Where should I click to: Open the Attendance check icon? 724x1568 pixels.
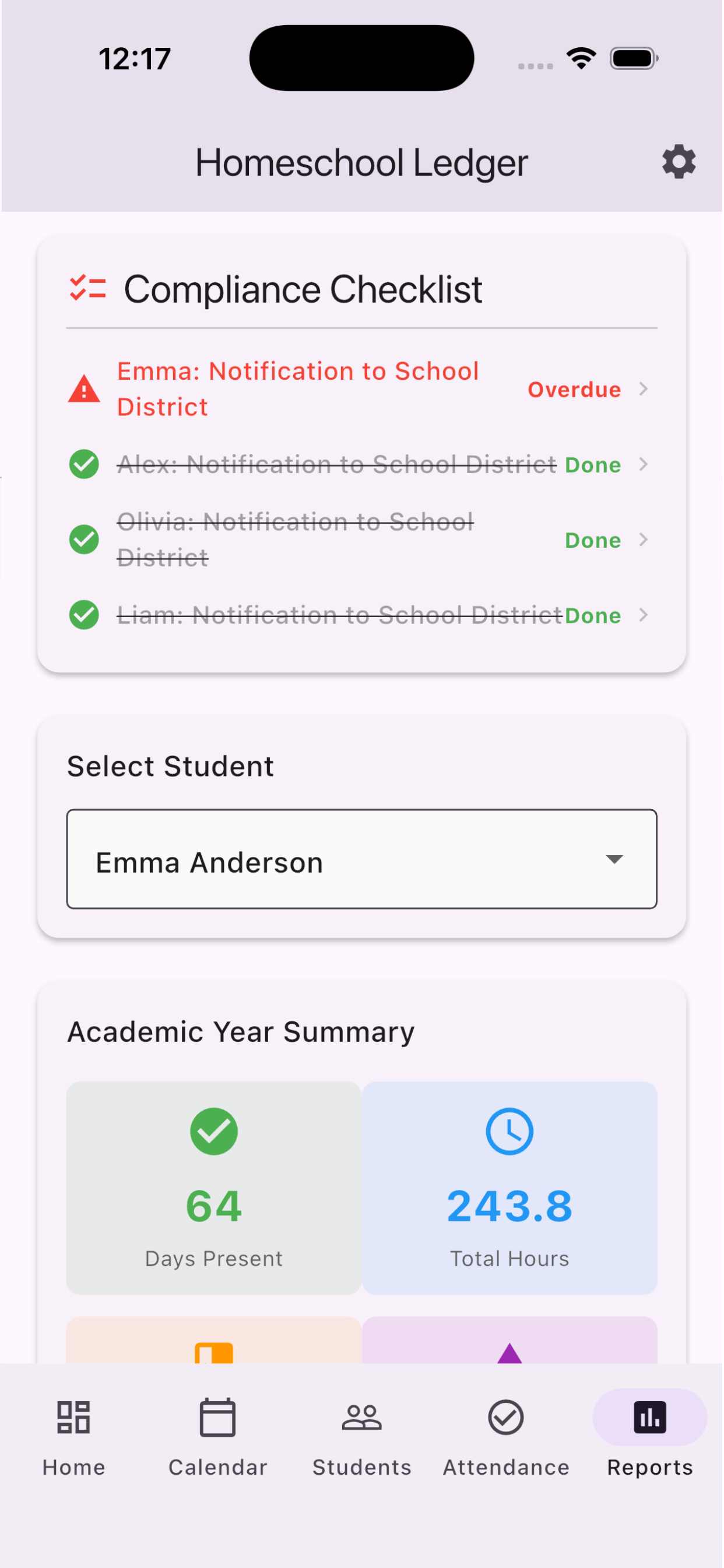click(505, 1418)
